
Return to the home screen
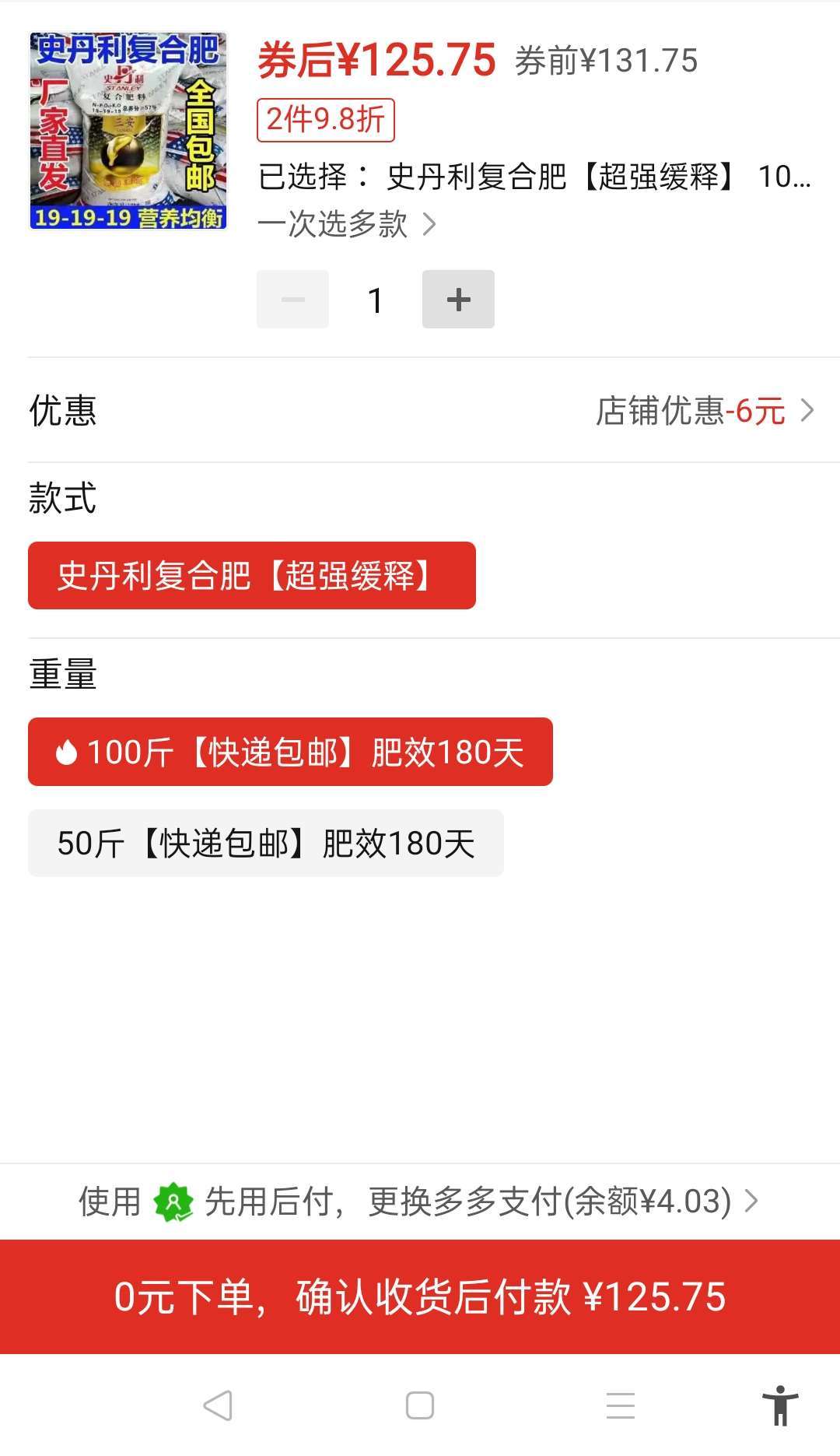click(420, 1405)
